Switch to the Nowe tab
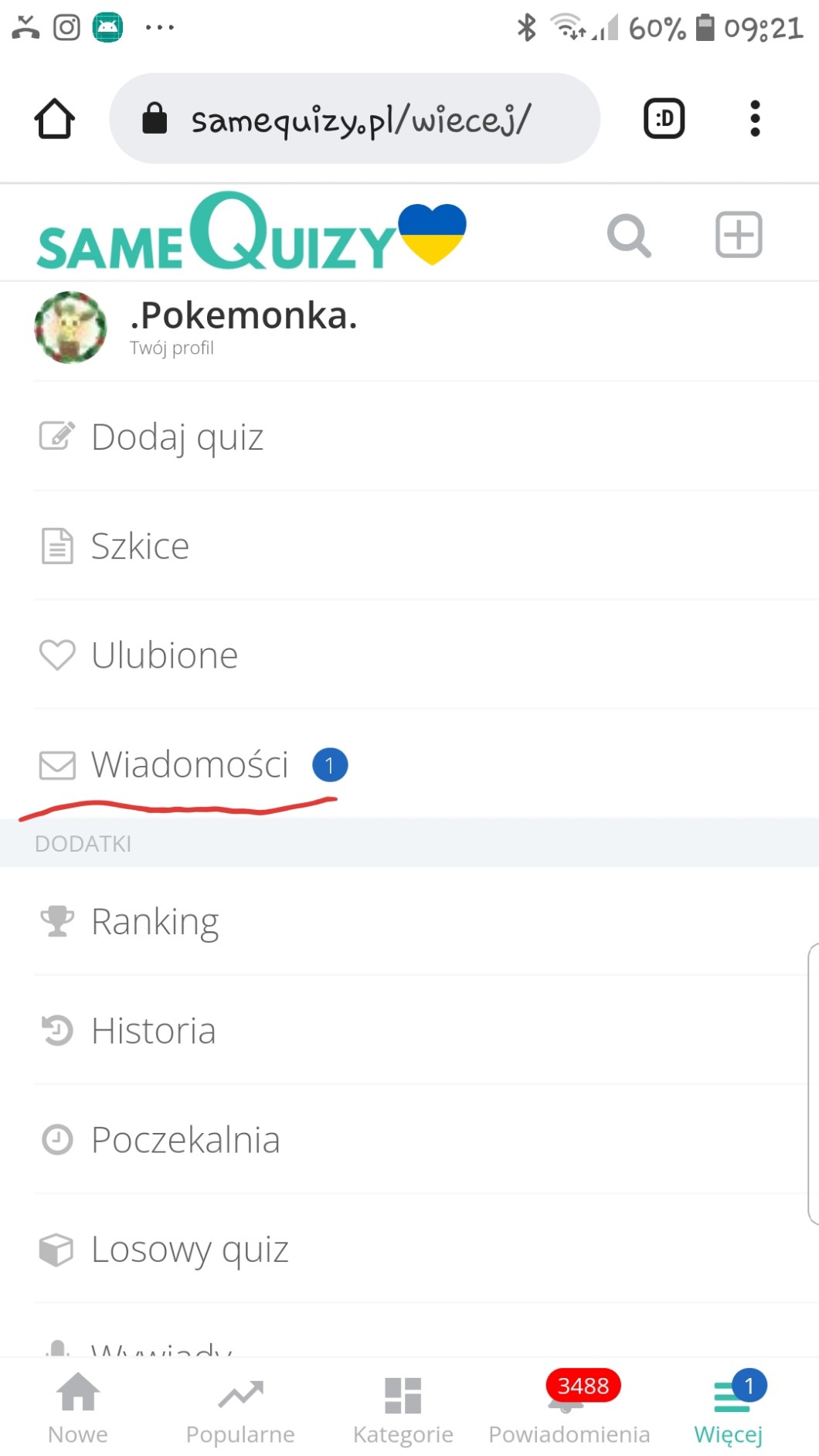The width and height of the screenshot is (819, 1456). point(78,1410)
